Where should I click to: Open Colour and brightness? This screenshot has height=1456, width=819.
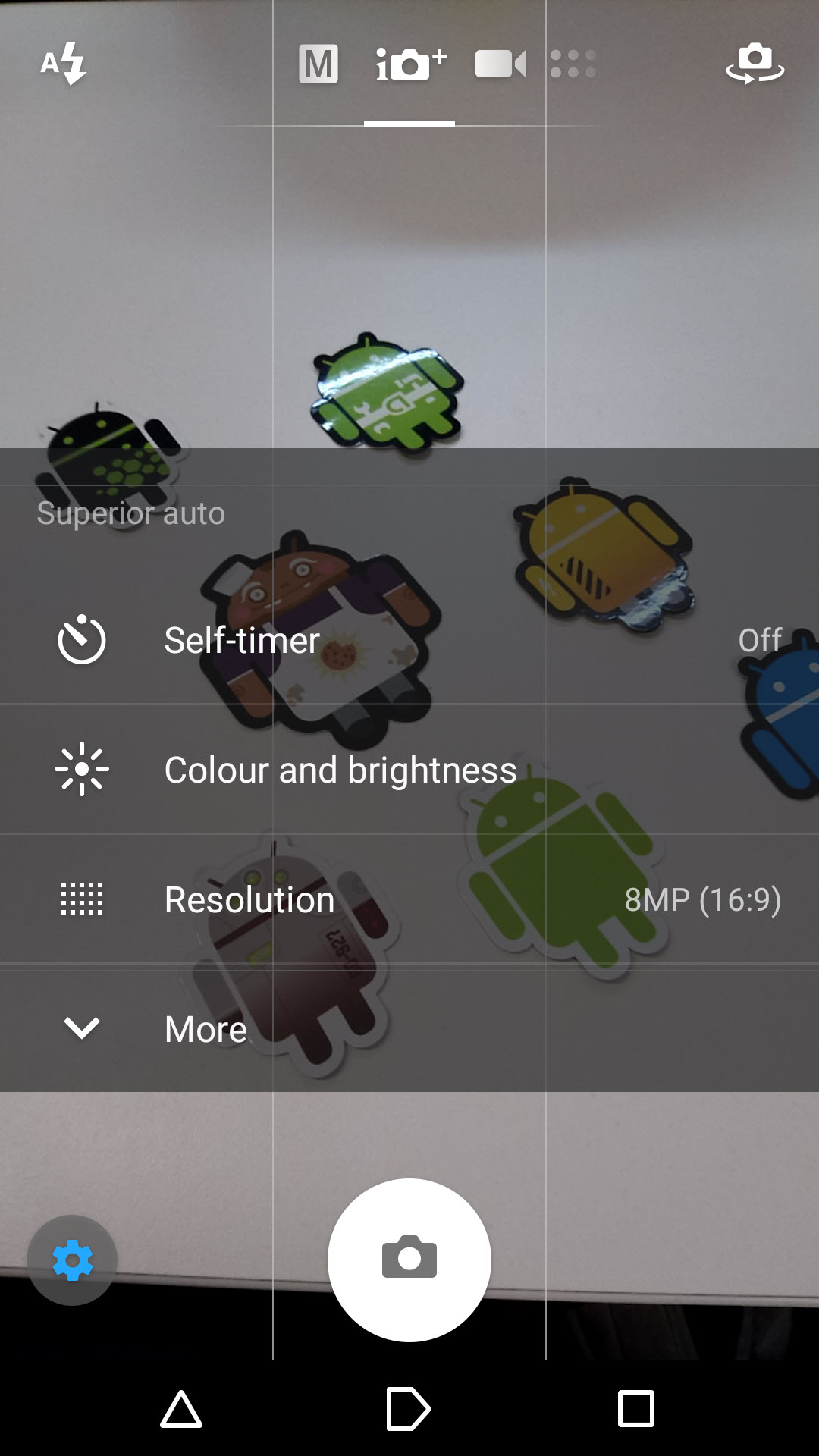coord(409,770)
